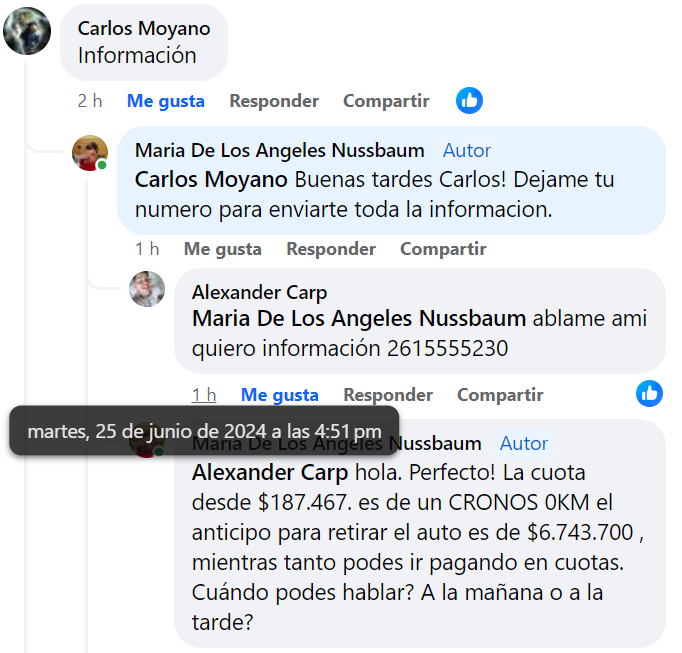Share Maria's reply to Carlos Moyano
682x653 pixels.
point(443,249)
